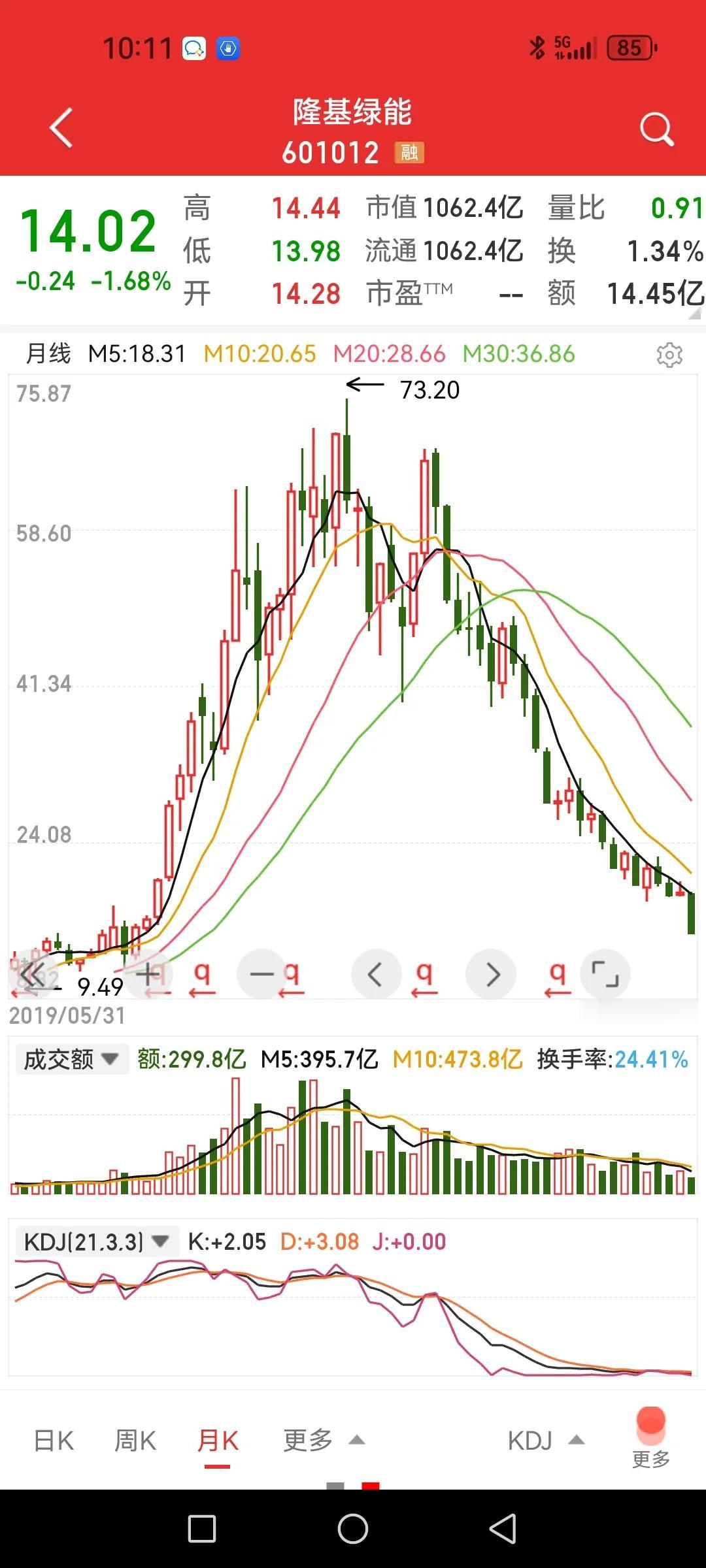The height and width of the screenshot is (1568, 706).
Task: Move chart cursor to next candle
Action: (491, 974)
